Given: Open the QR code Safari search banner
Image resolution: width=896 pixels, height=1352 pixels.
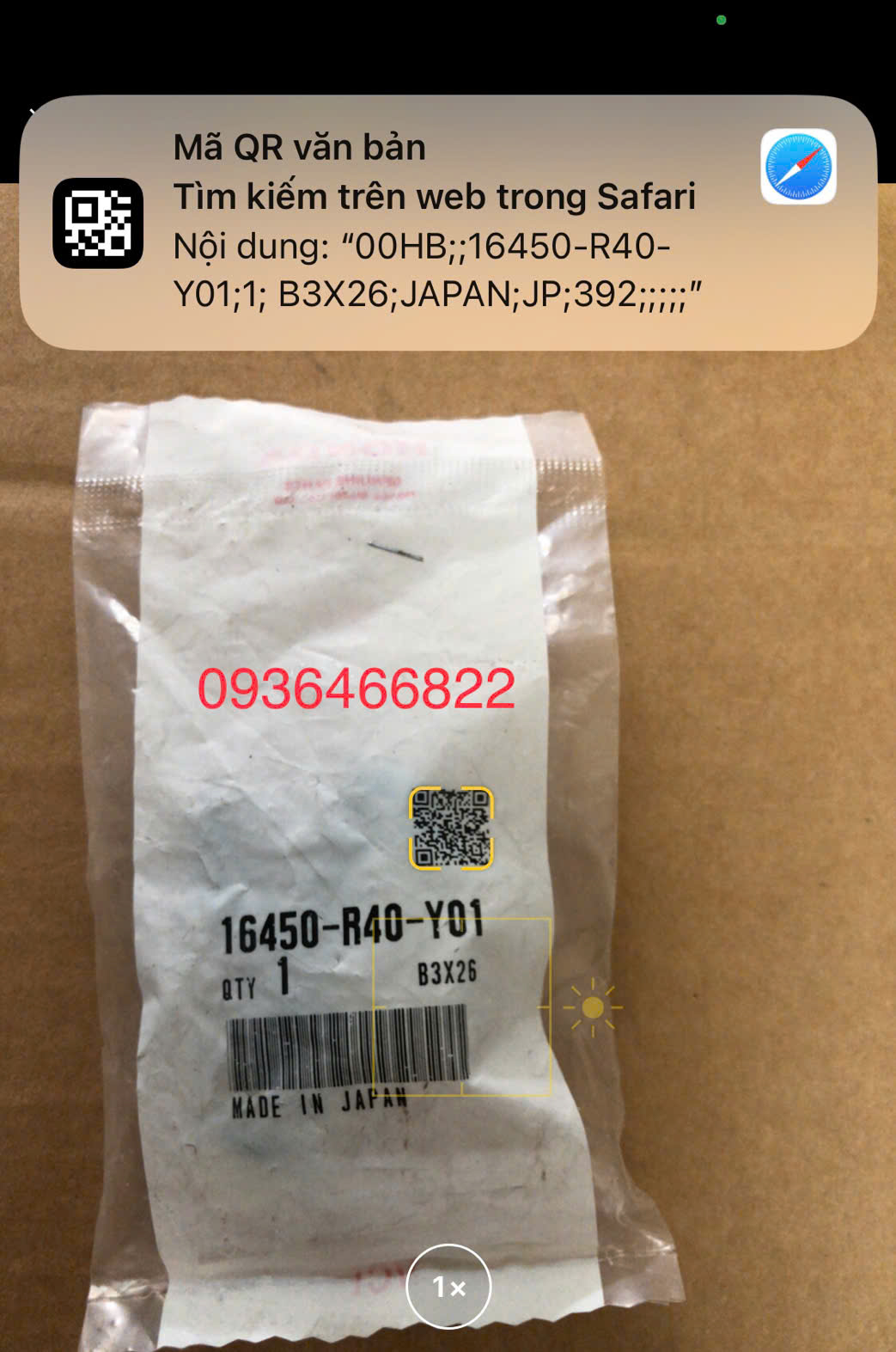Looking at the screenshot, I should pyautogui.click(x=447, y=222).
